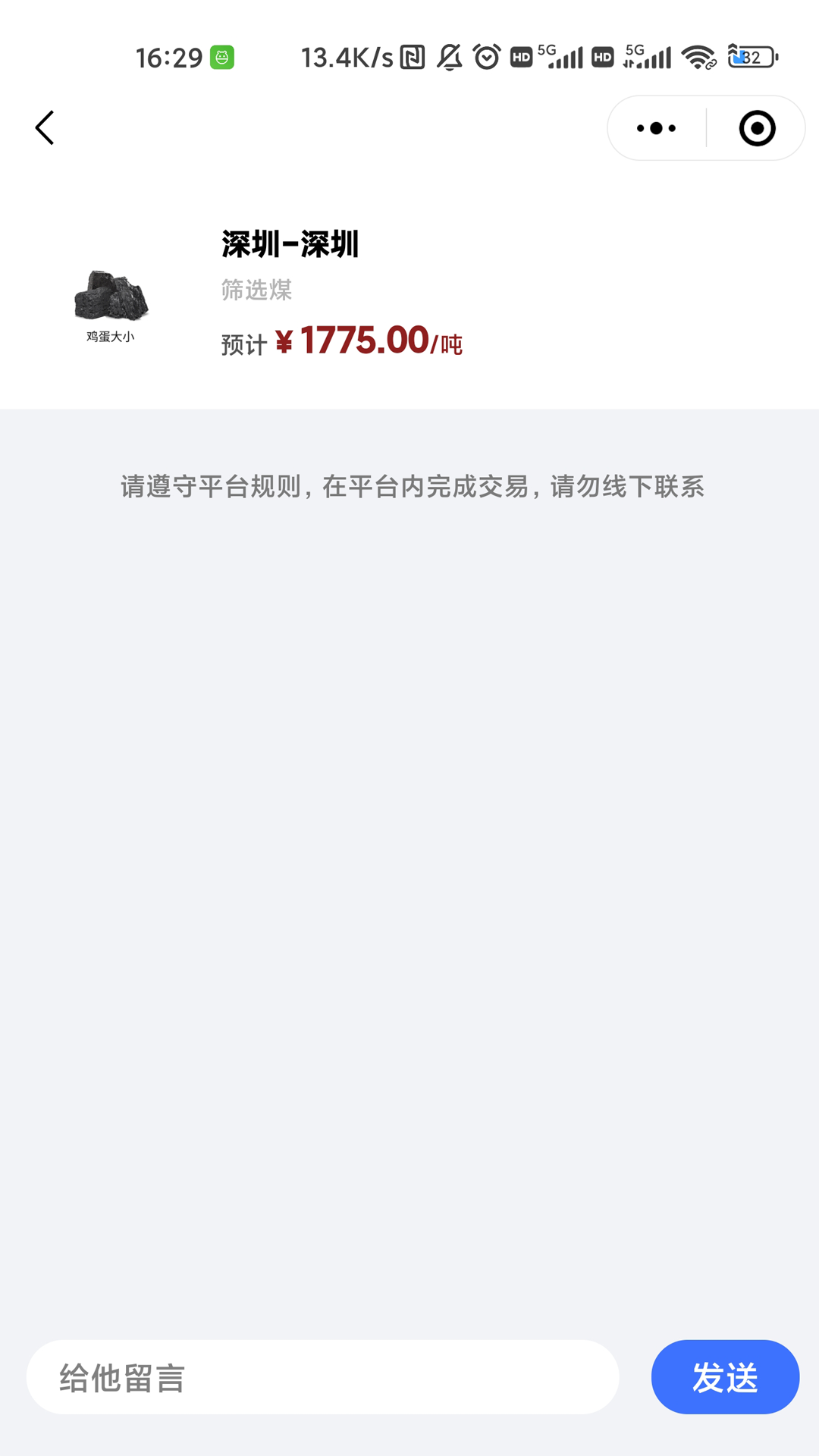This screenshot has width=819, height=1456.
Task: Tap the Wi-Fi icon in status bar
Action: click(x=697, y=55)
